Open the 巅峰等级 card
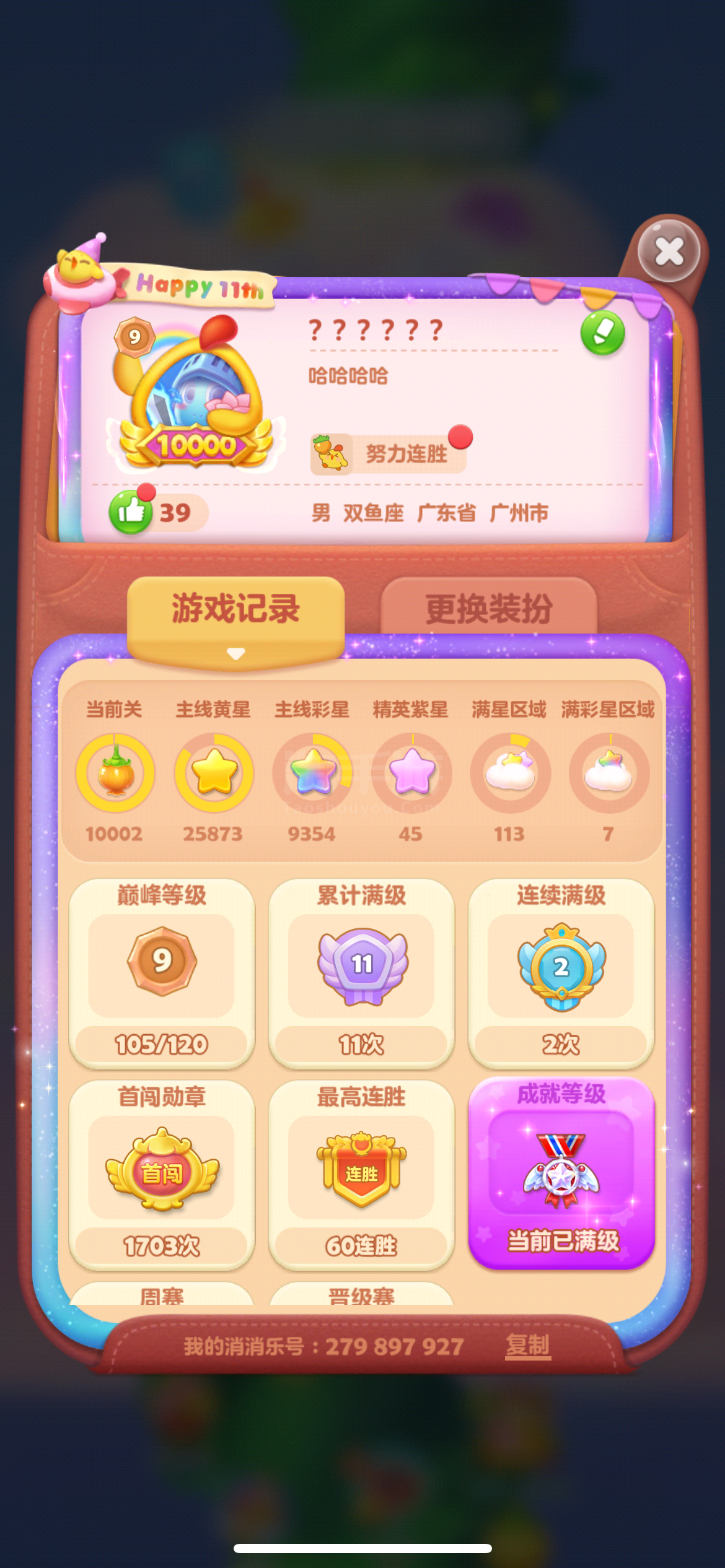725x1568 pixels. [x=162, y=973]
